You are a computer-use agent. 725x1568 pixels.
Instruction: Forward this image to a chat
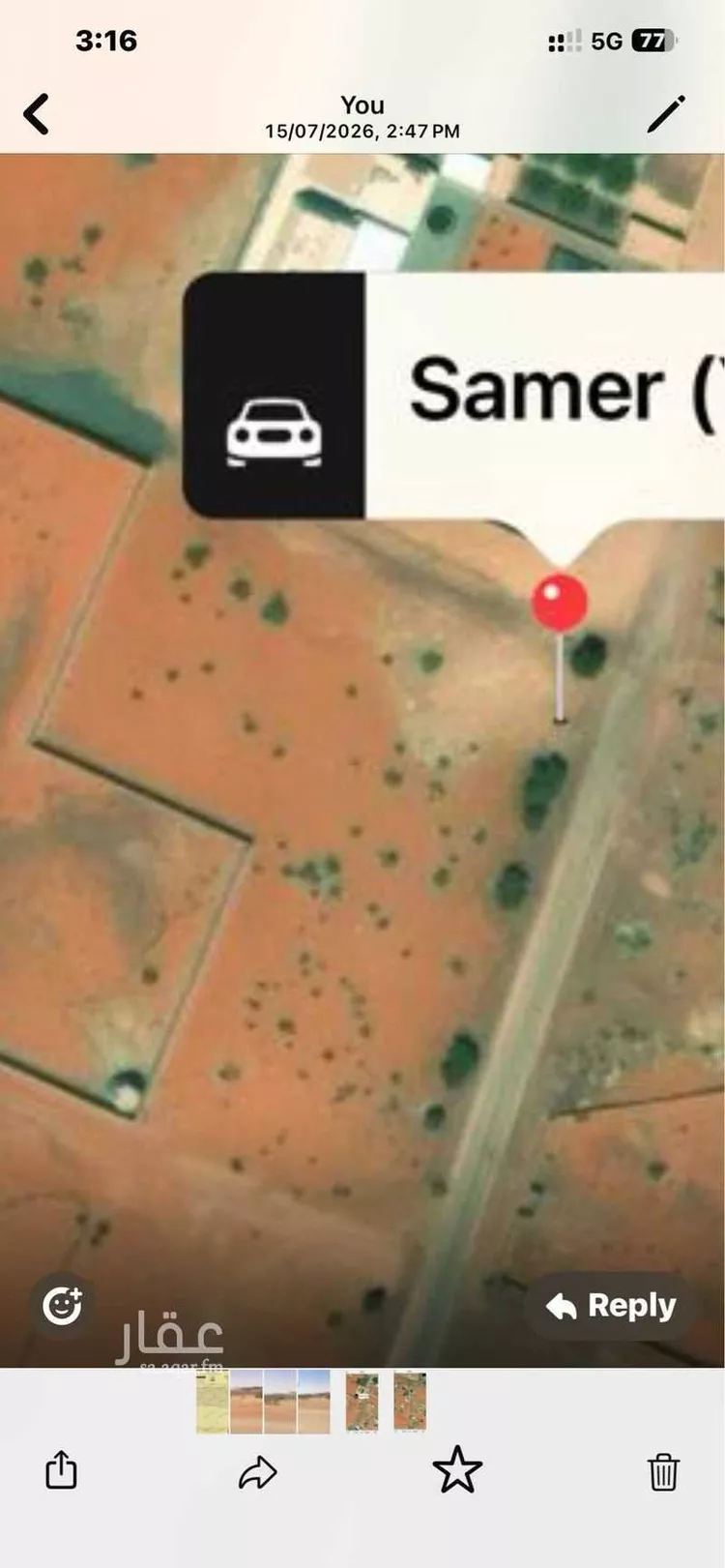pos(258,1473)
